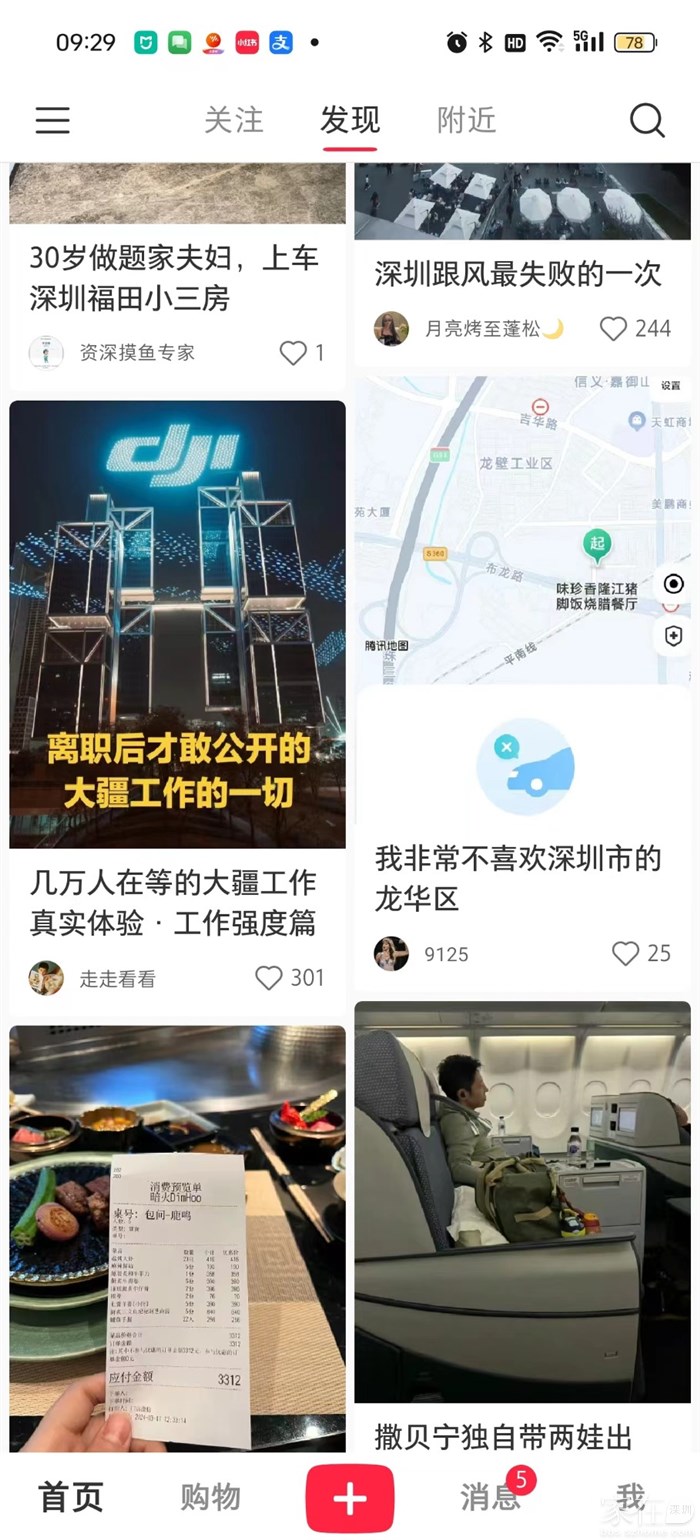Open 走走看看's profile avatar
Screen dimensions: 700x1540
click(x=46, y=978)
